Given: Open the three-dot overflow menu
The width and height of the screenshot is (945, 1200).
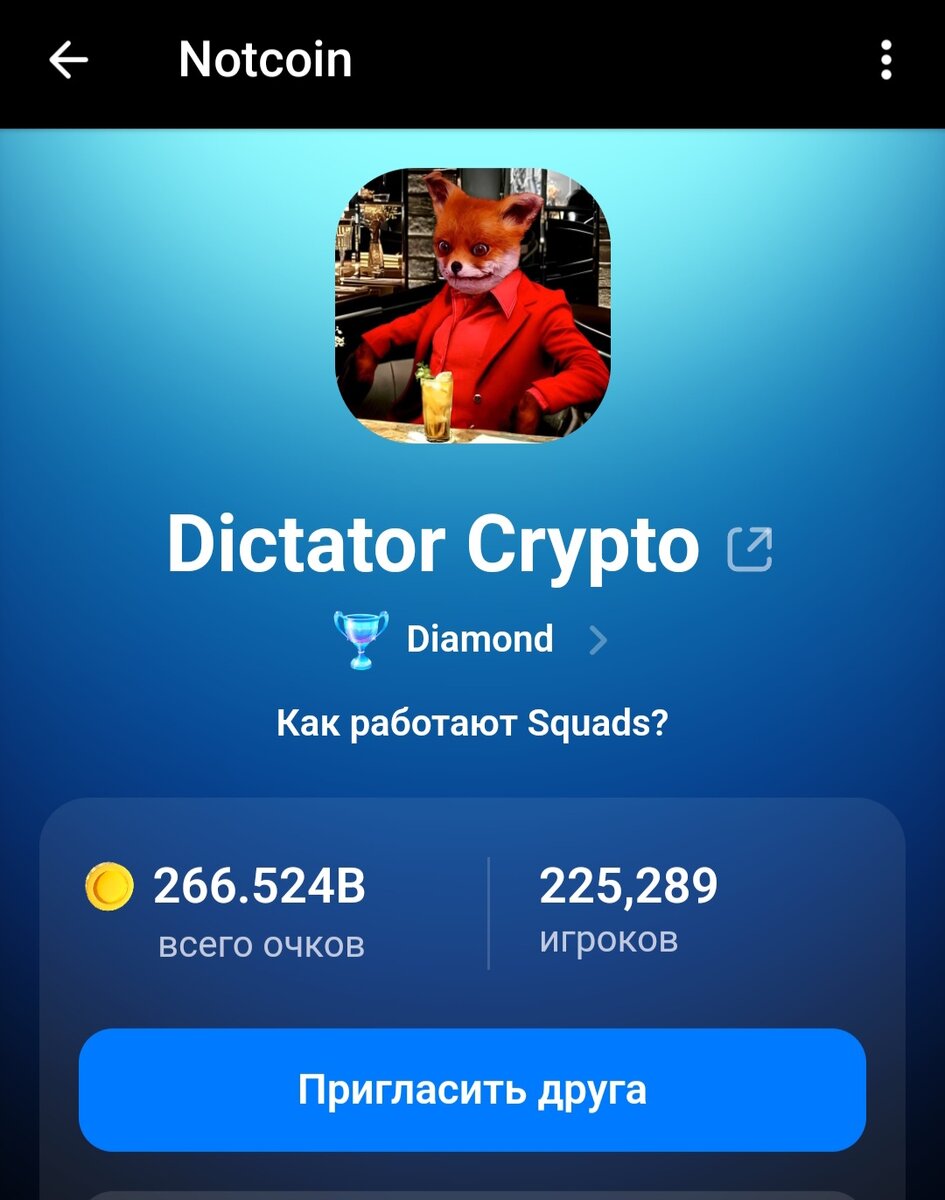Looking at the screenshot, I should pyautogui.click(x=885, y=61).
